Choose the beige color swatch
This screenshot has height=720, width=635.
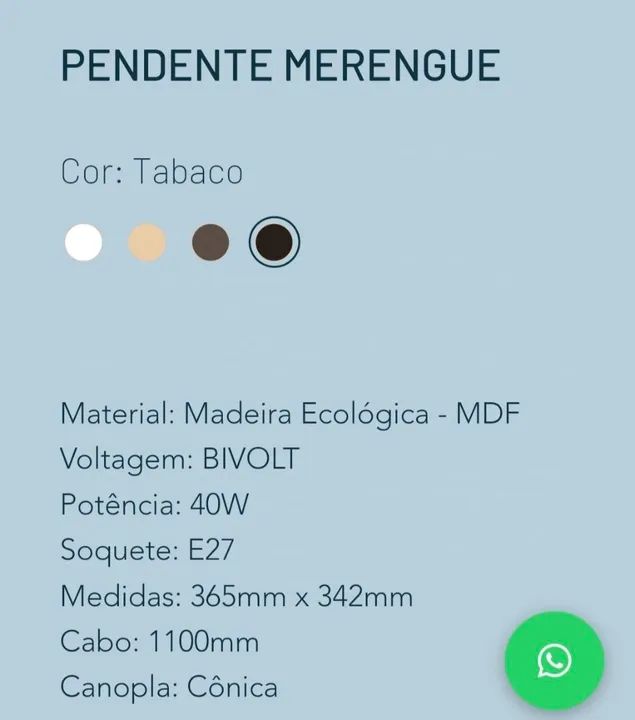pos(147,242)
